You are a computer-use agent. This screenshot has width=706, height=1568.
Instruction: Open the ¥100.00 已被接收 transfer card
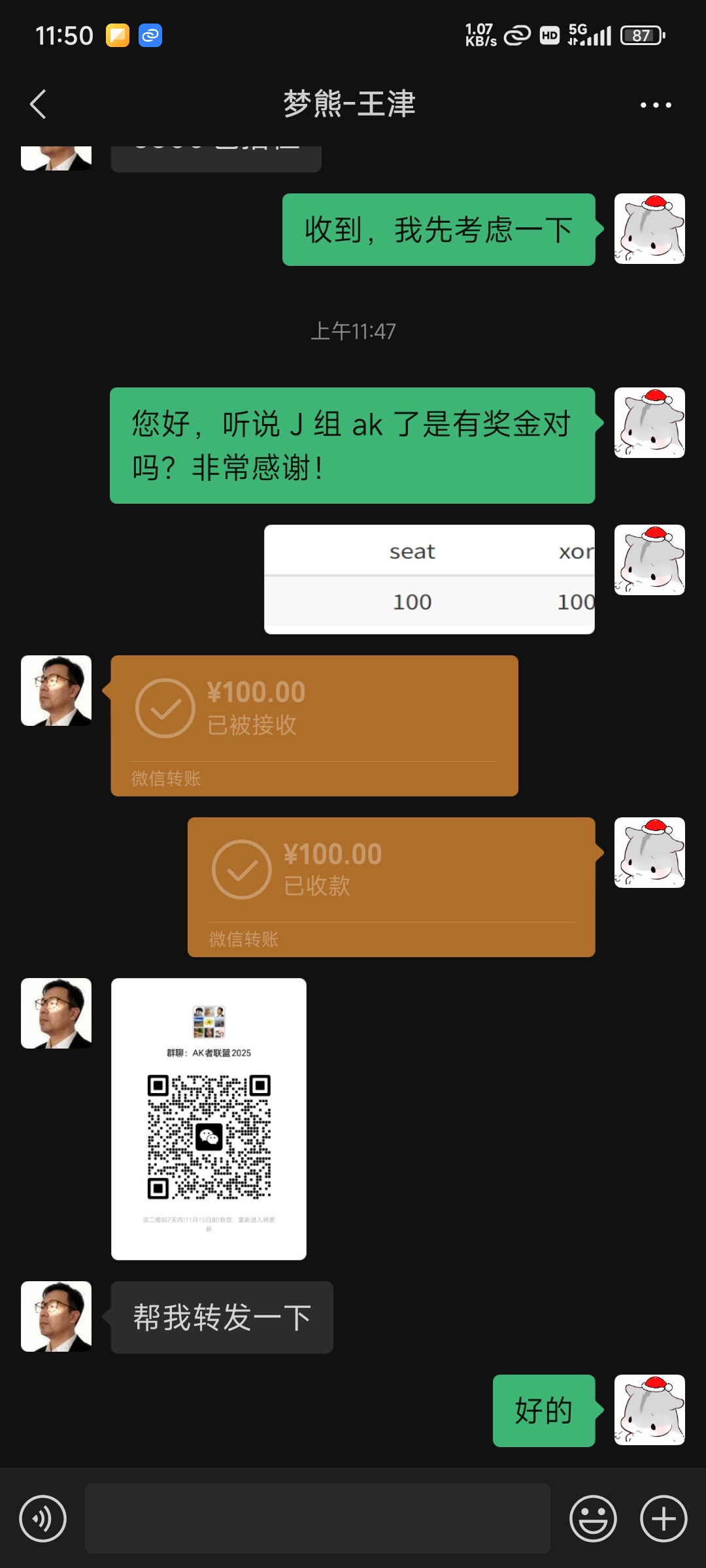click(x=314, y=725)
